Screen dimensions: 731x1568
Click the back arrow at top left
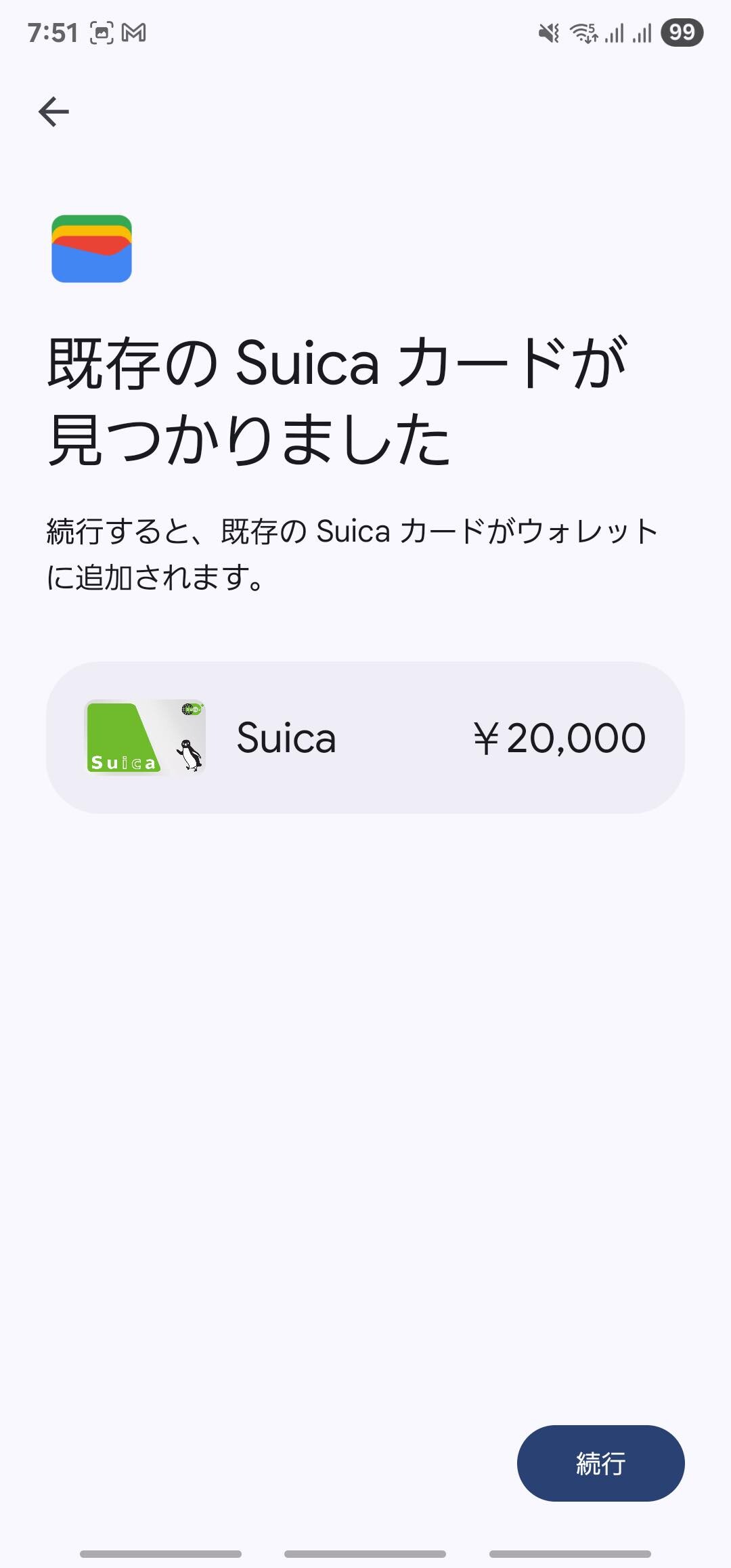point(55,112)
